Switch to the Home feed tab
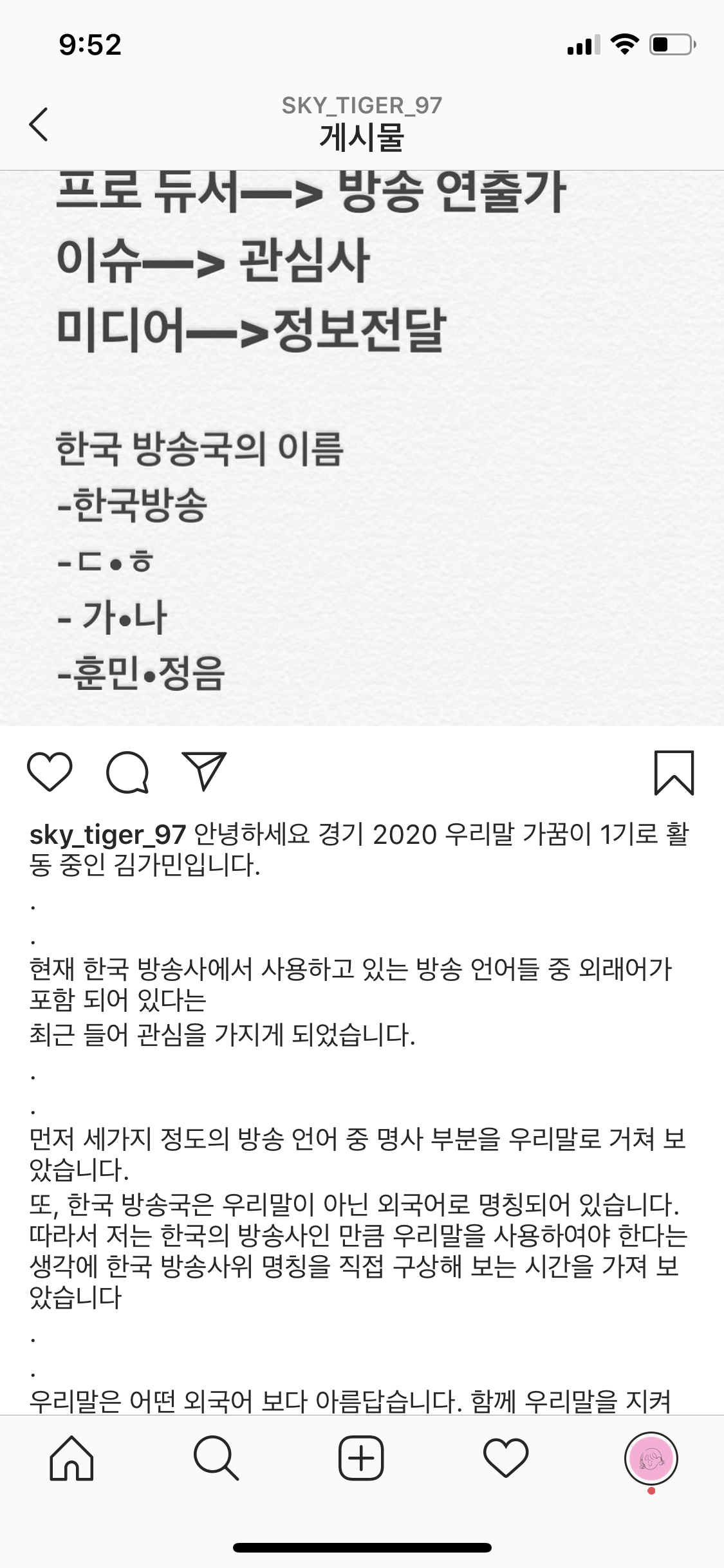 (x=71, y=1457)
